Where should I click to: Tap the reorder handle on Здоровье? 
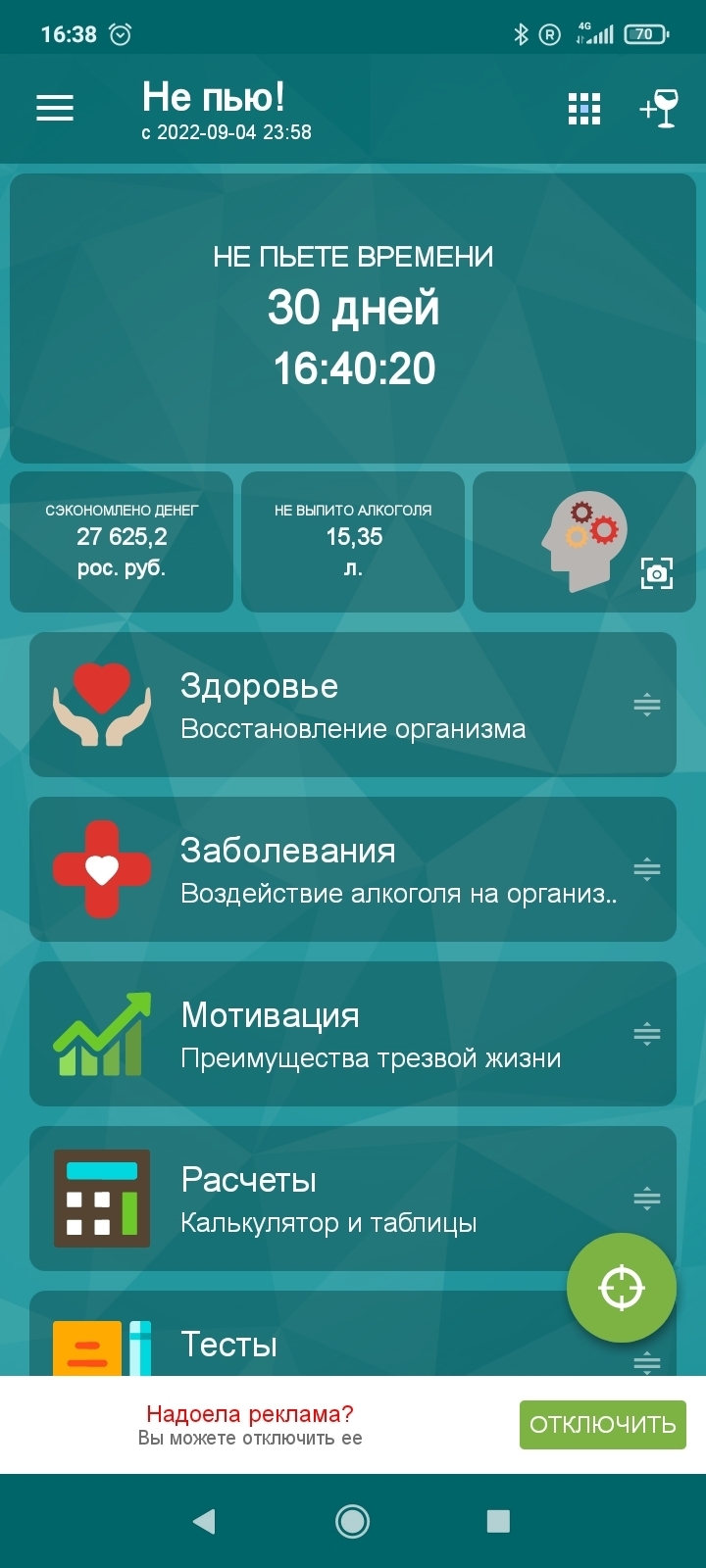[647, 705]
